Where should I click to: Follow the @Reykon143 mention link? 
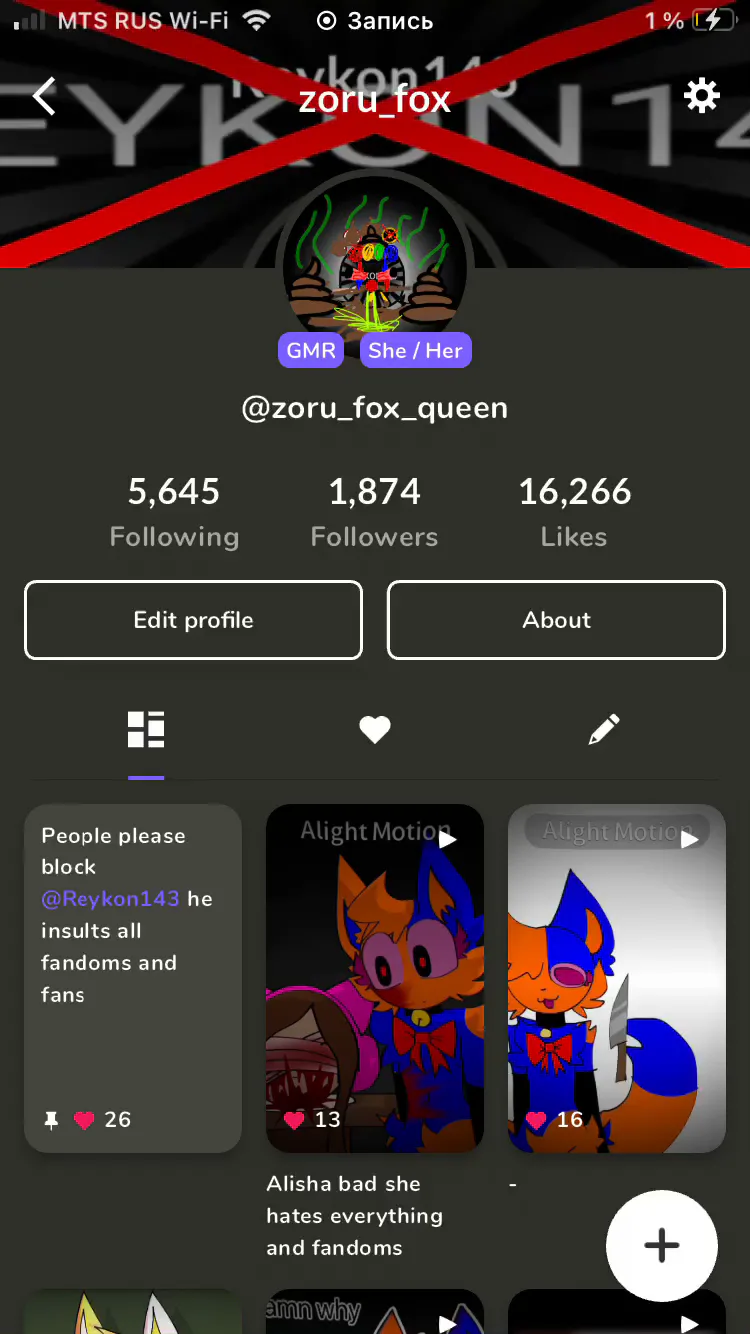(110, 898)
